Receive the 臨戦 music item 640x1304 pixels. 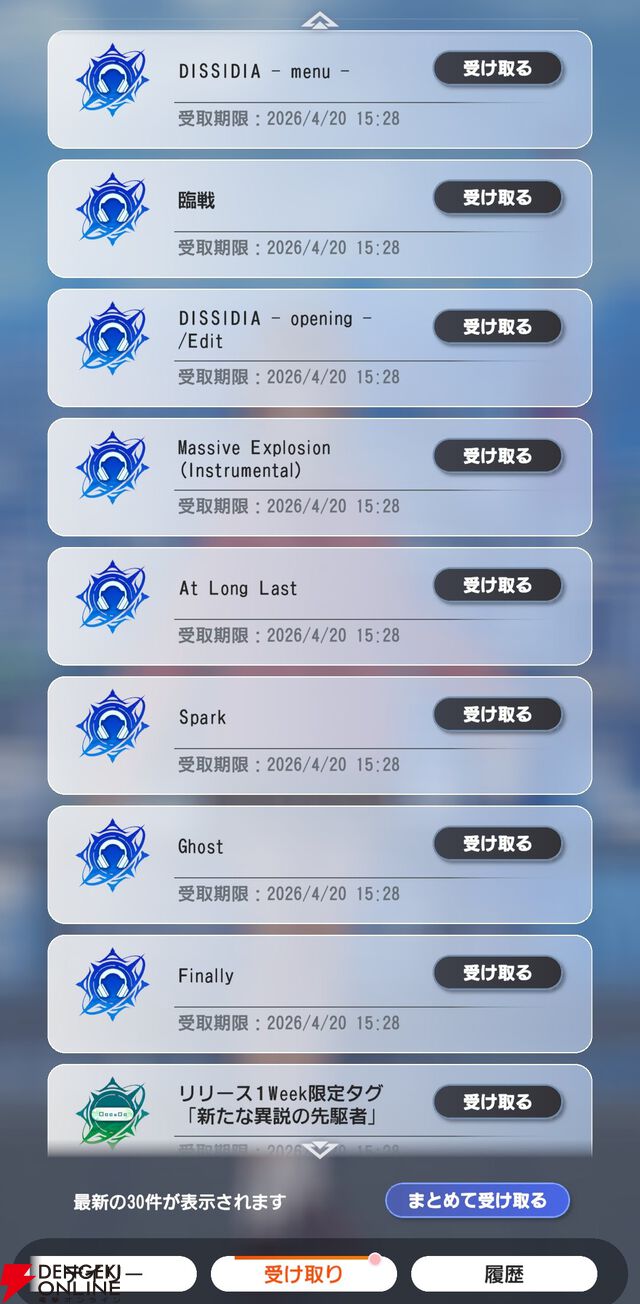[497, 198]
